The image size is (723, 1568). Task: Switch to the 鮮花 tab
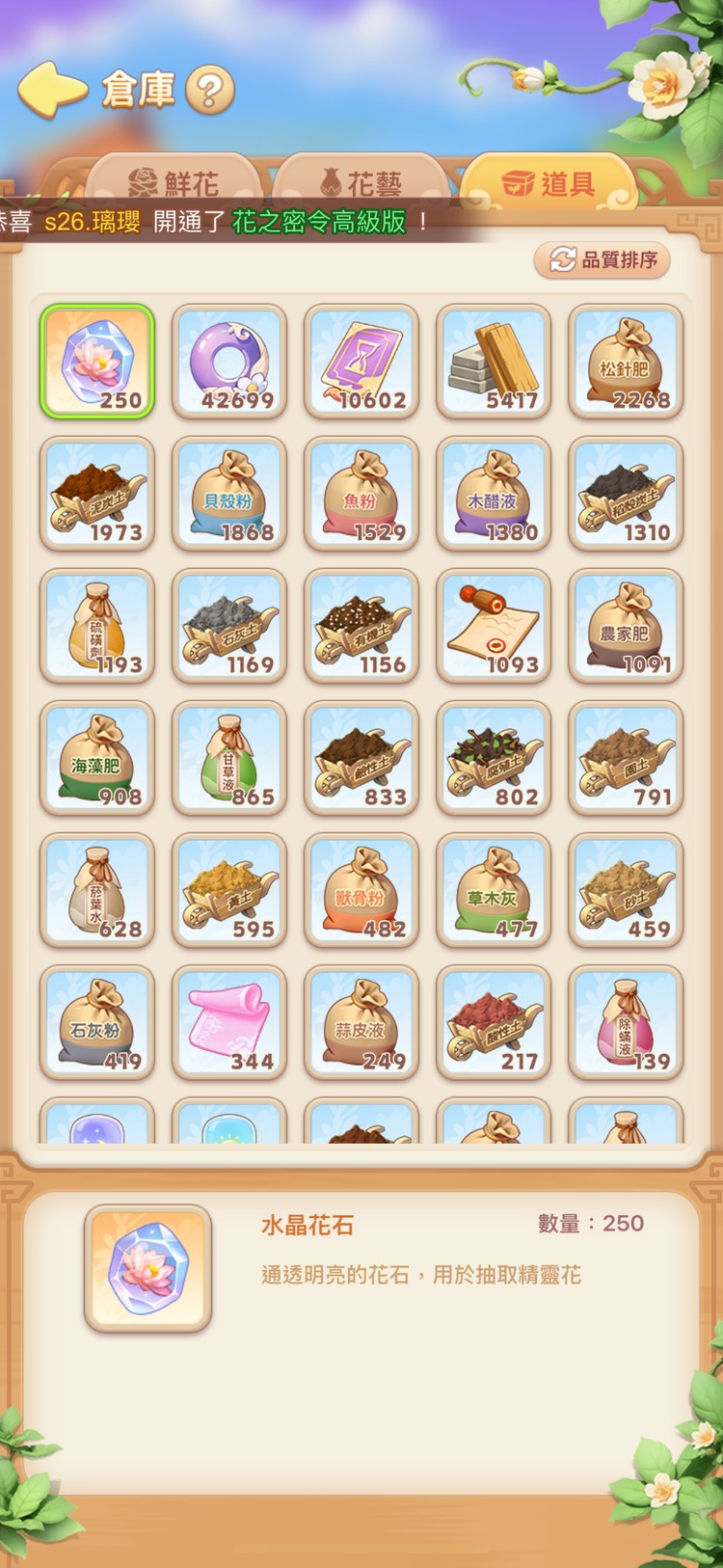point(174,181)
